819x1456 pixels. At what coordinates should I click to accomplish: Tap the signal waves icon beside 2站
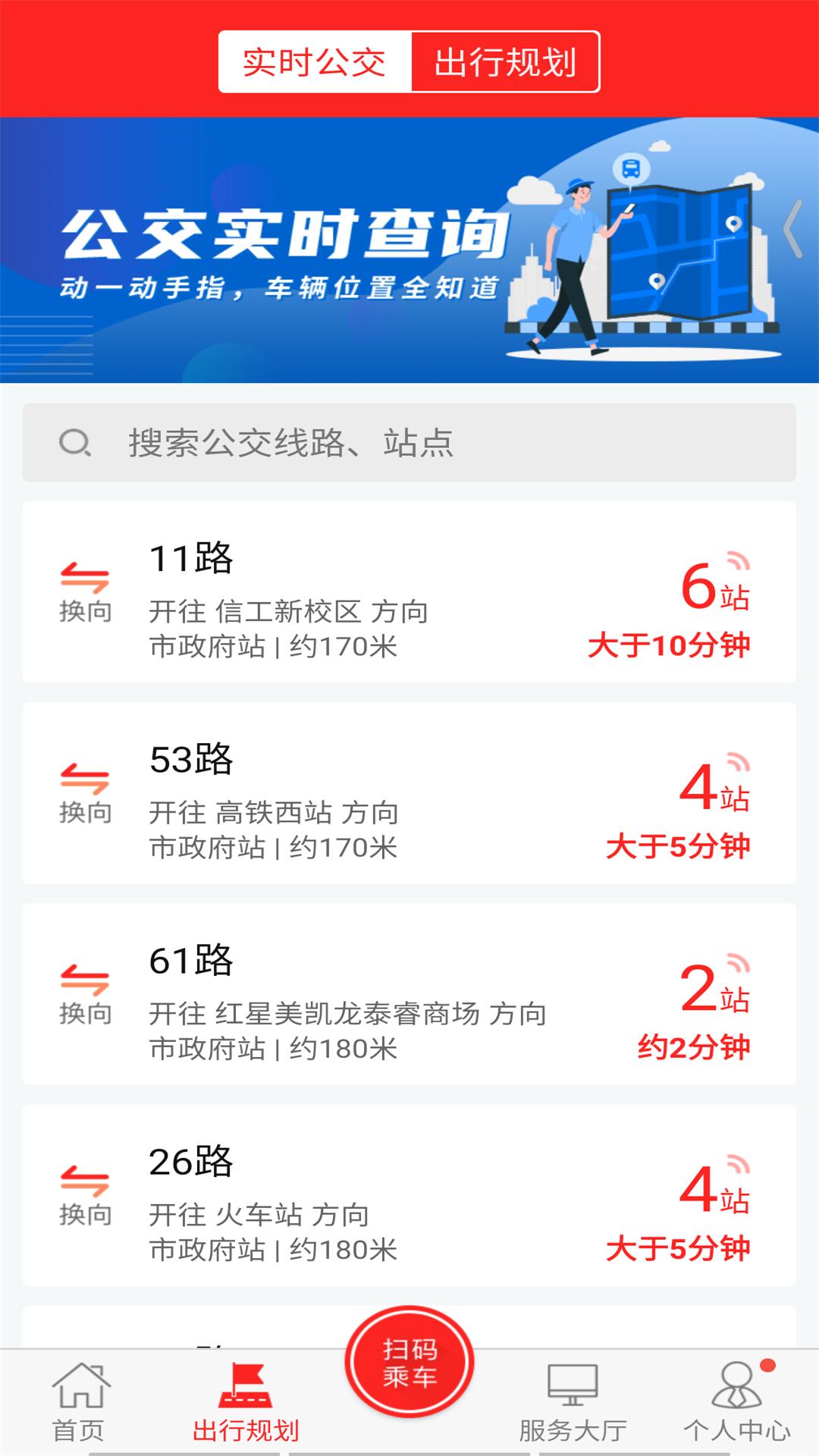pyautogui.click(x=739, y=963)
